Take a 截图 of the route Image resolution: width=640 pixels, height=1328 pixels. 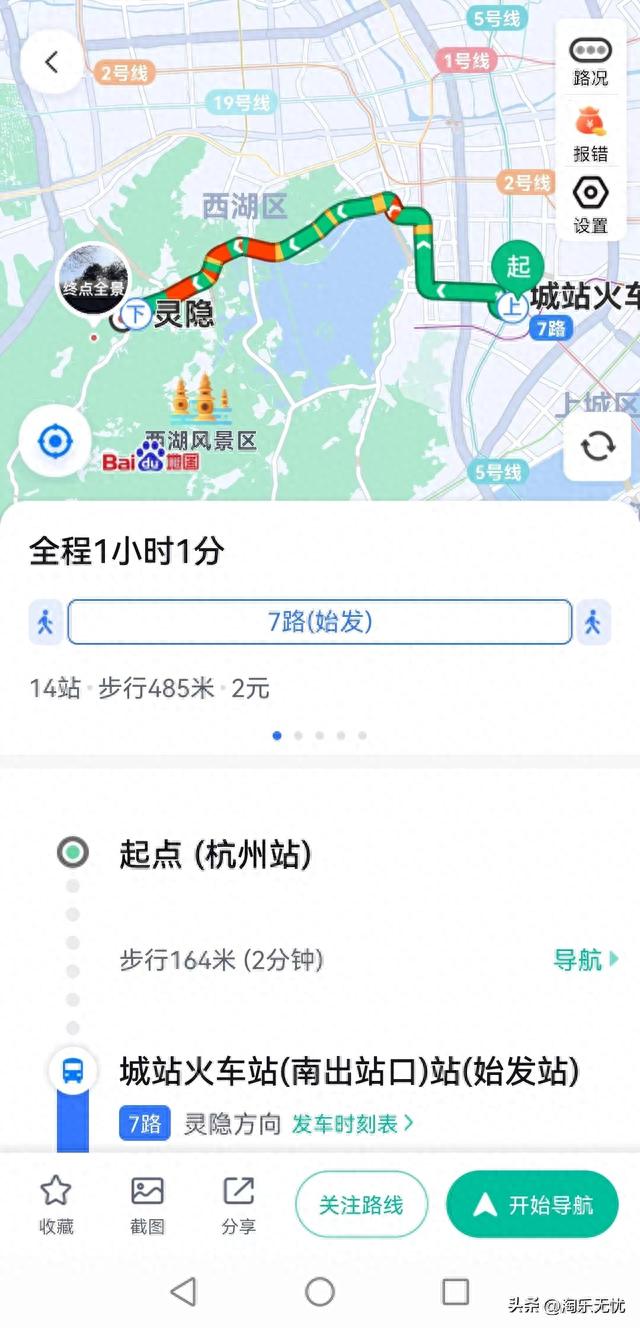click(147, 1205)
